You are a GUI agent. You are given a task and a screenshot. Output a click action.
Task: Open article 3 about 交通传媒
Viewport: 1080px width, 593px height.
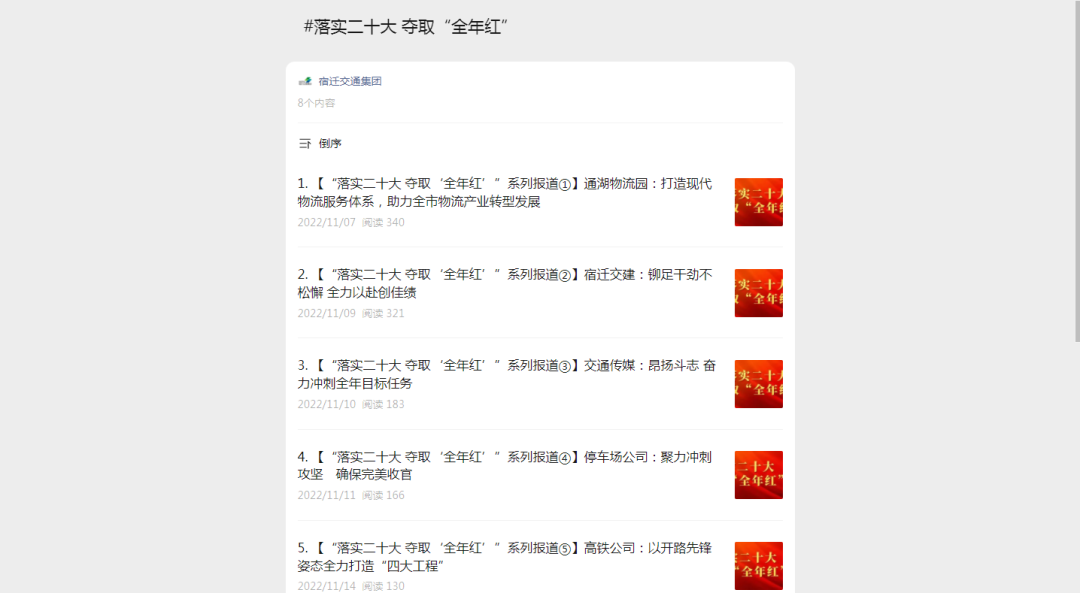point(505,374)
